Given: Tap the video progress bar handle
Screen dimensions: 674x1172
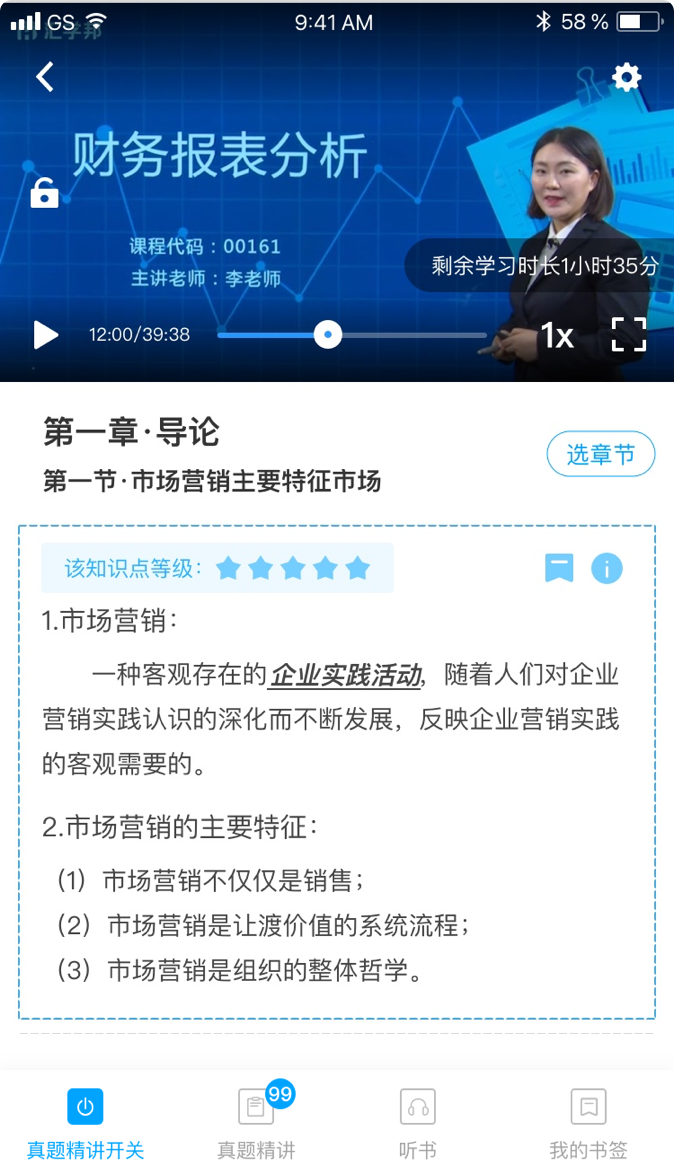Looking at the screenshot, I should [x=327, y=335].
